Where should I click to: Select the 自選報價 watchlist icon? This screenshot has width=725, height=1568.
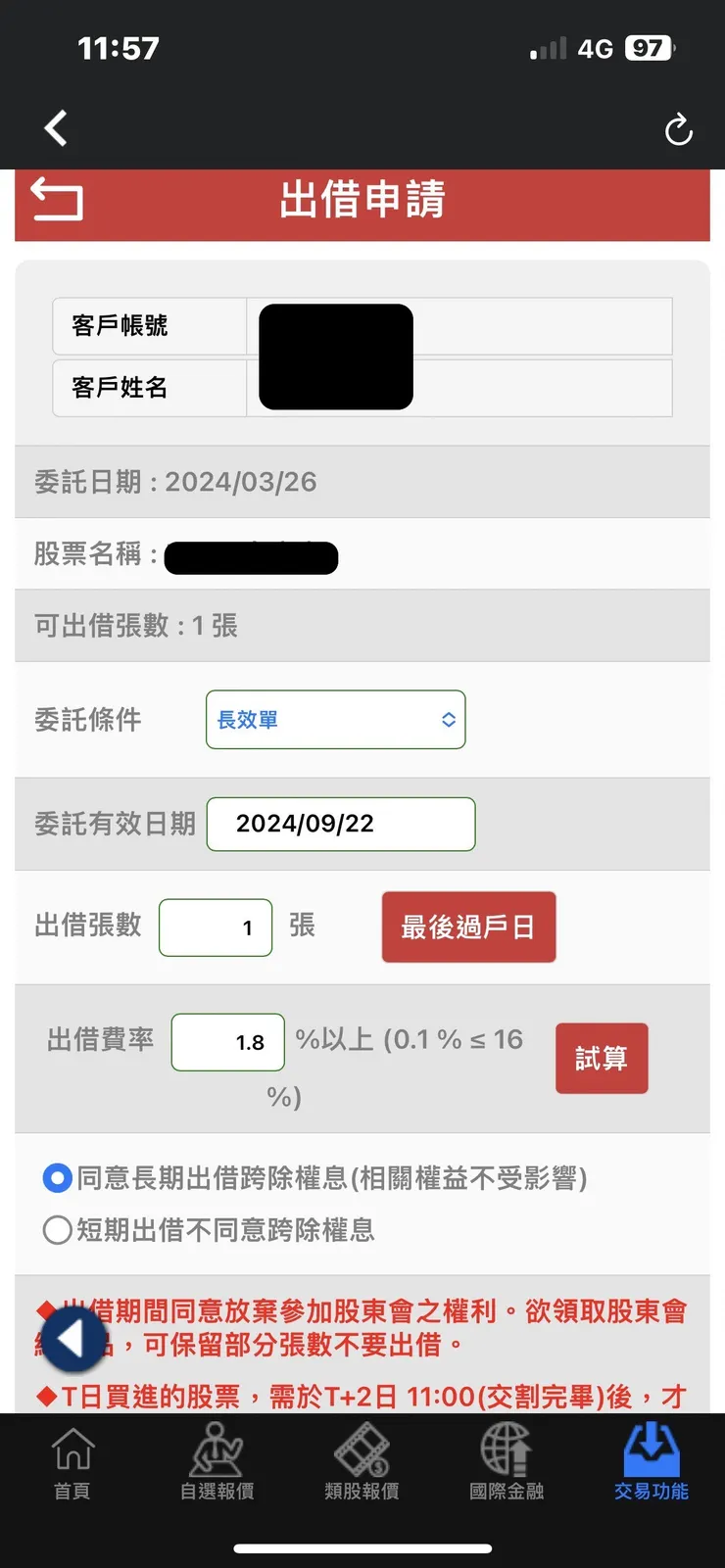(x=217, y=1457)
